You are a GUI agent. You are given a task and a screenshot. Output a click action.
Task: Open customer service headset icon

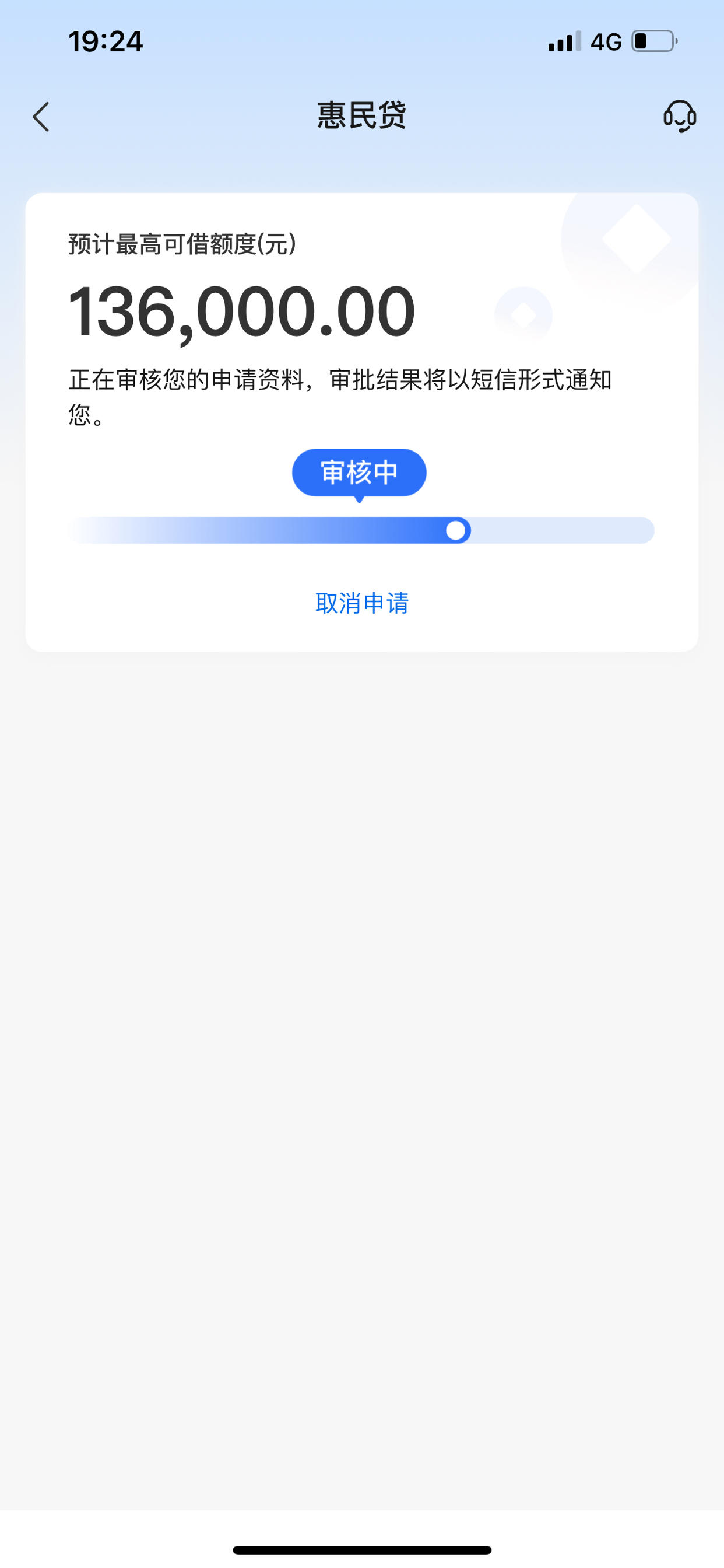(x=680, y=116)
